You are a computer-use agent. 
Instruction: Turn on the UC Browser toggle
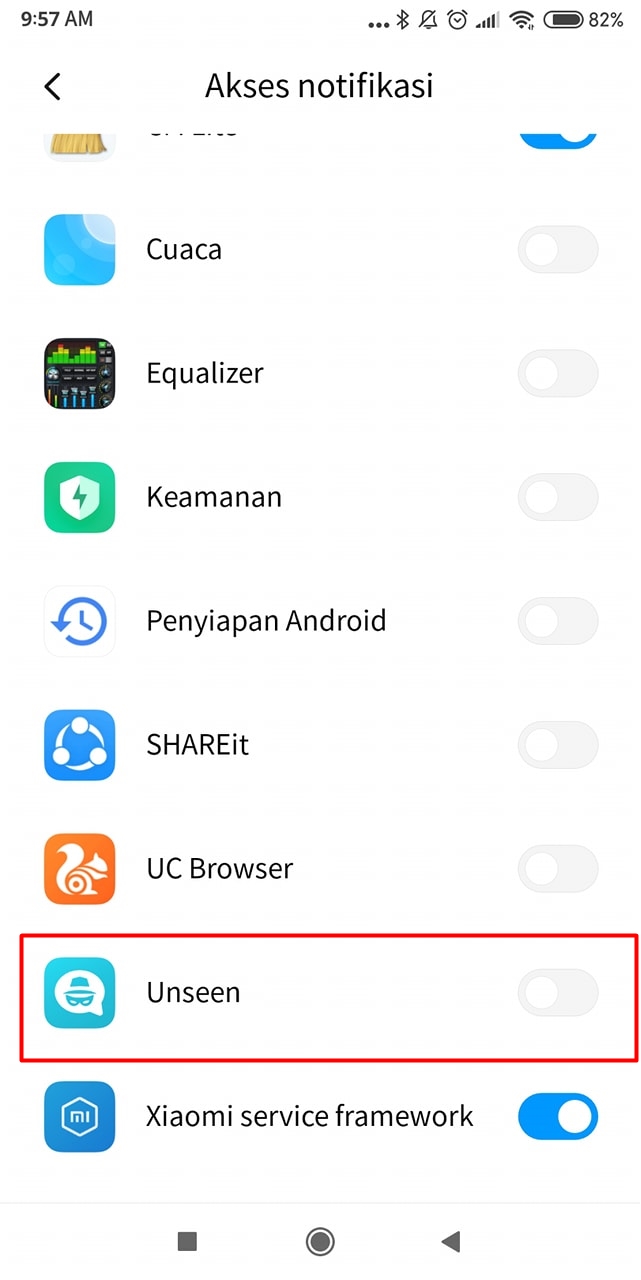pyautogui.click(x=557, y=869)
